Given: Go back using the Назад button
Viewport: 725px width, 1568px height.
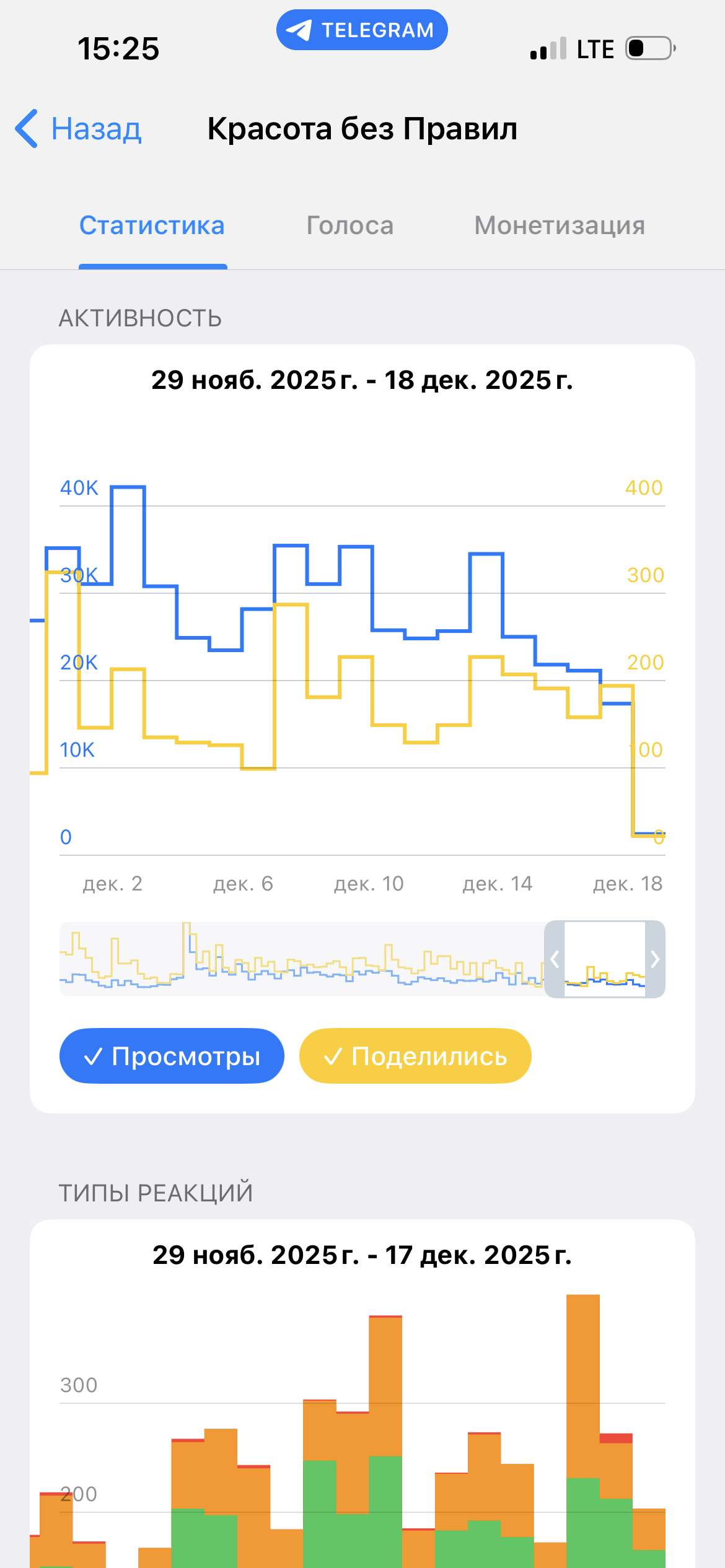Looking at the screenshot, I should [x=79, y=129].
